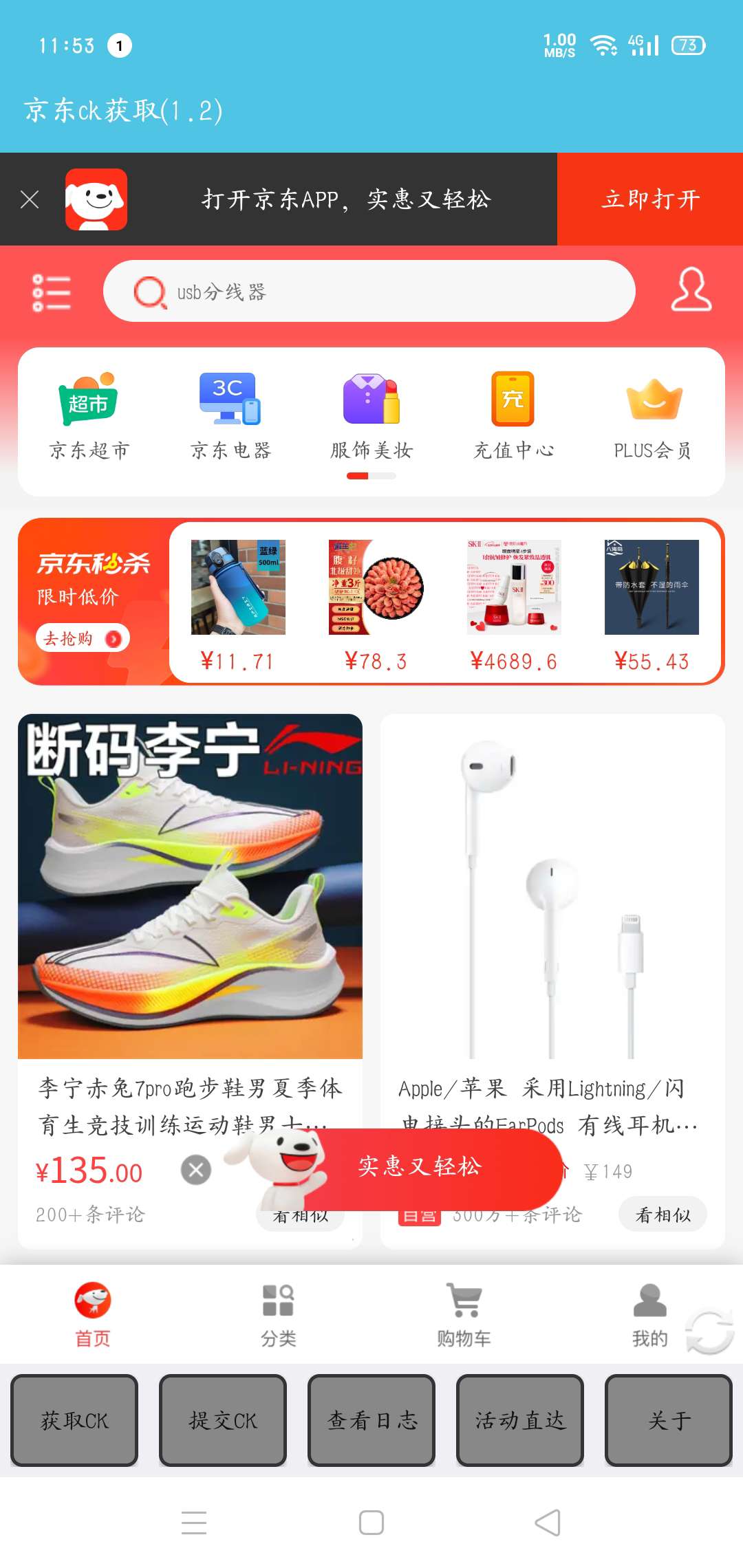This screenshot has height=1568, width=743.
Task: Switch to the 购物车 tab
Action: tap(464, 1314)
